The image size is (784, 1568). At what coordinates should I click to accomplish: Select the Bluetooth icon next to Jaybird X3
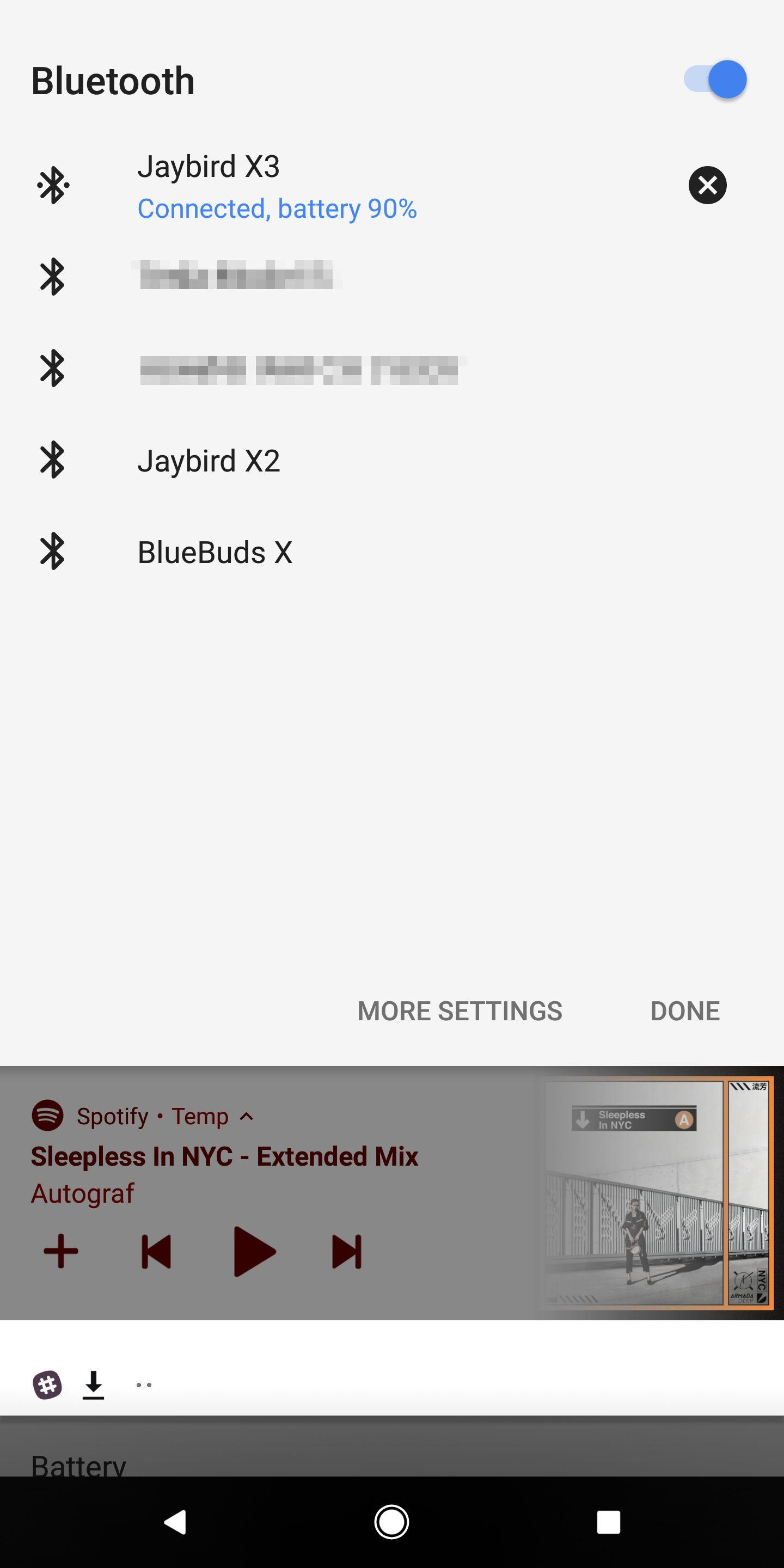coord(53,185)
